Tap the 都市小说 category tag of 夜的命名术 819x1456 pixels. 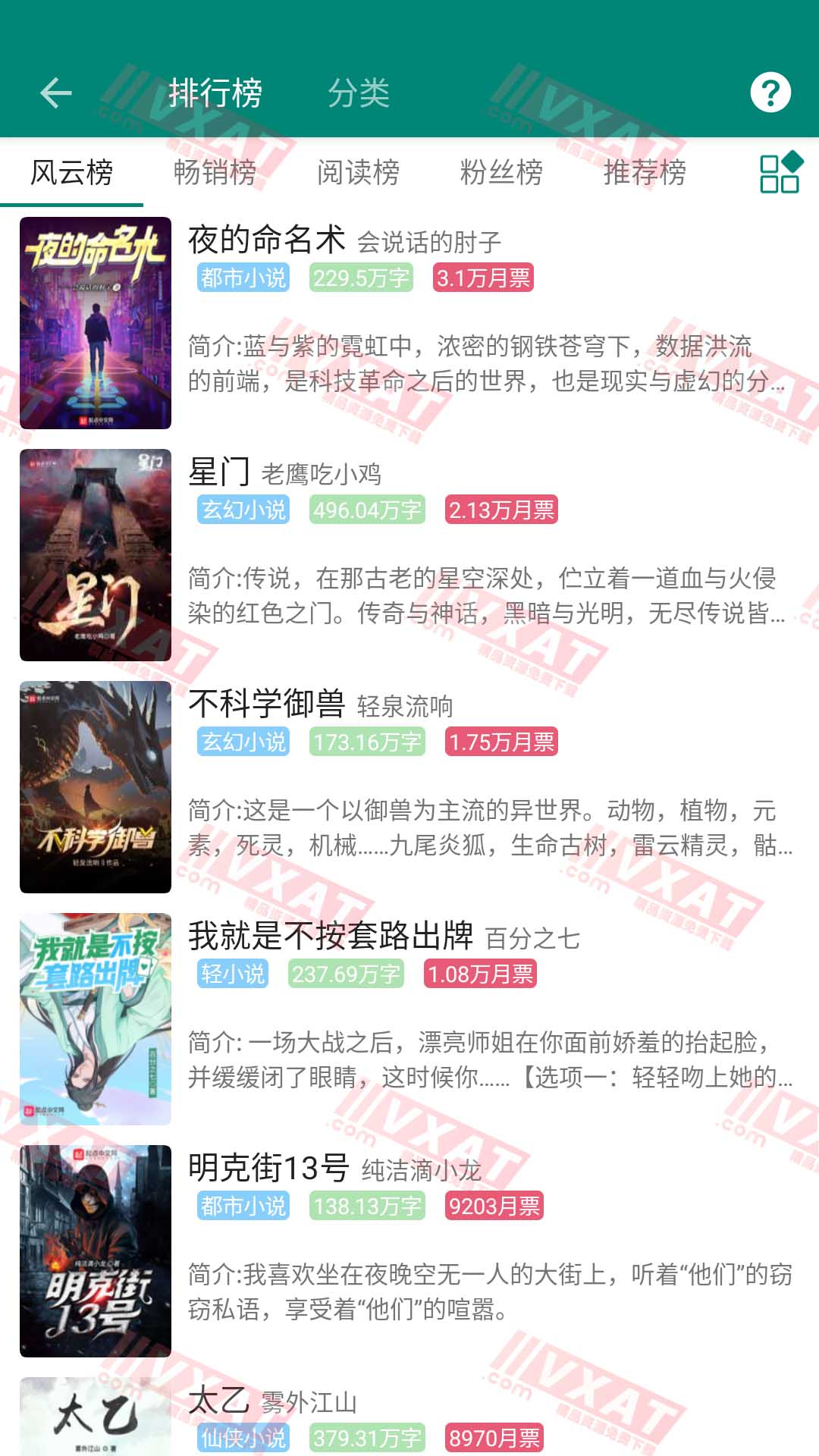241,280
